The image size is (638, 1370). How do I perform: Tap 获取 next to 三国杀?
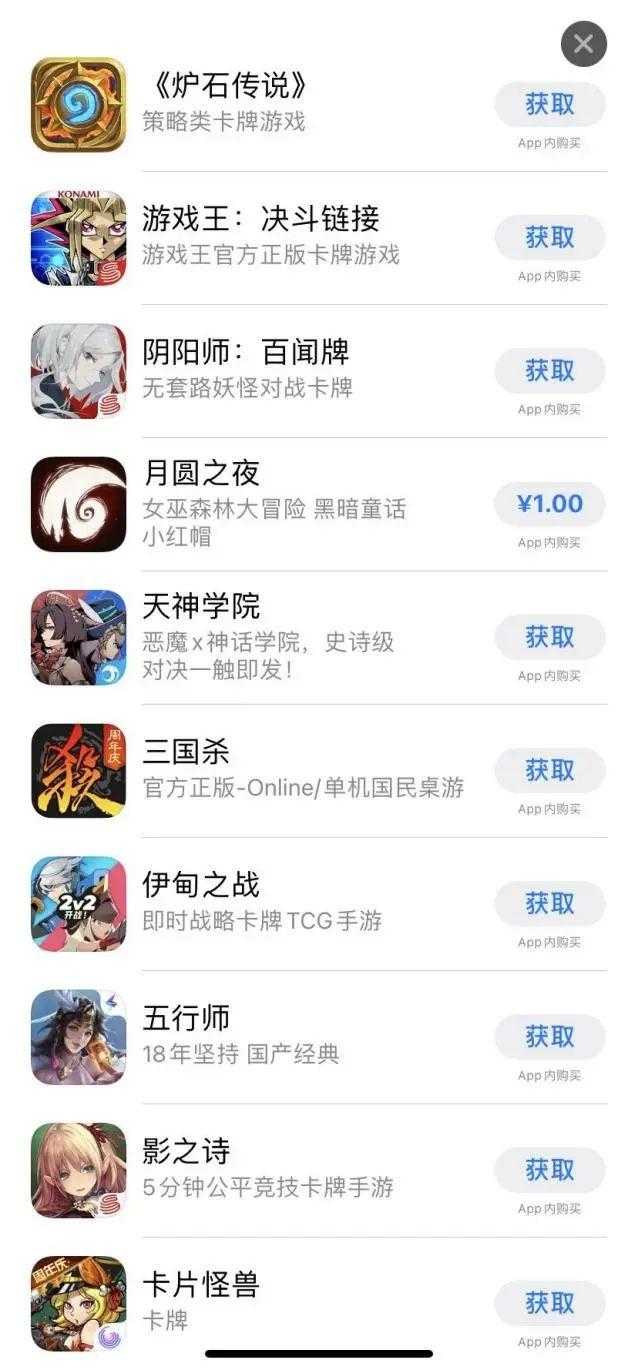tap(550, 770)
